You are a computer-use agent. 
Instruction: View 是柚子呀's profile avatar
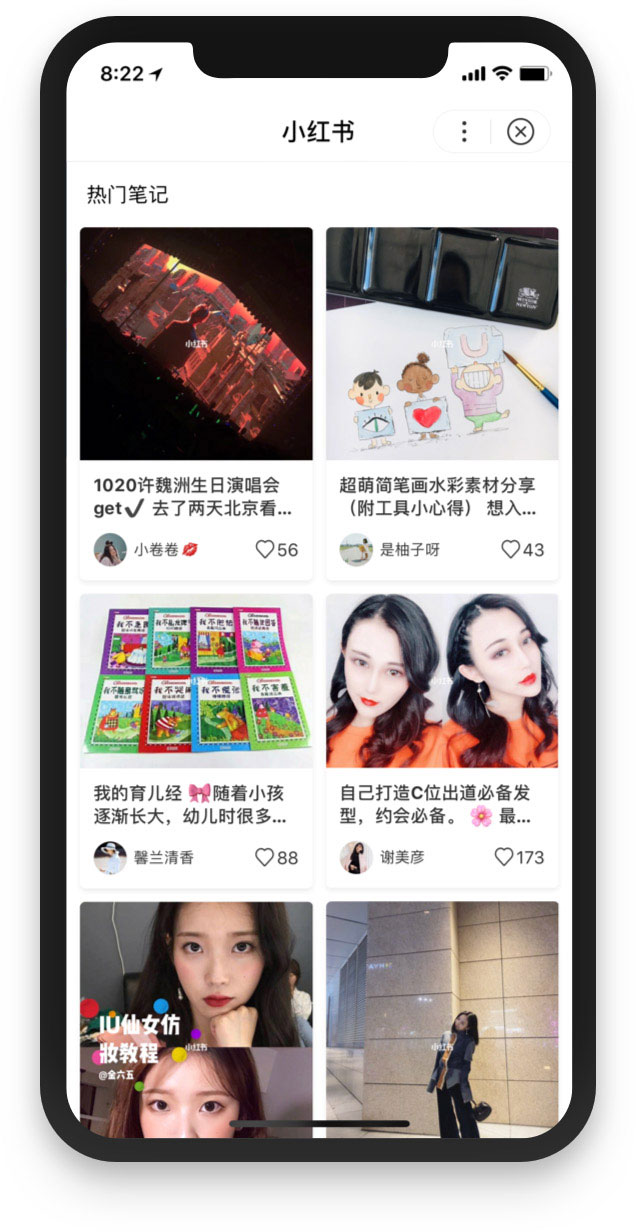[x=356, y=549]
